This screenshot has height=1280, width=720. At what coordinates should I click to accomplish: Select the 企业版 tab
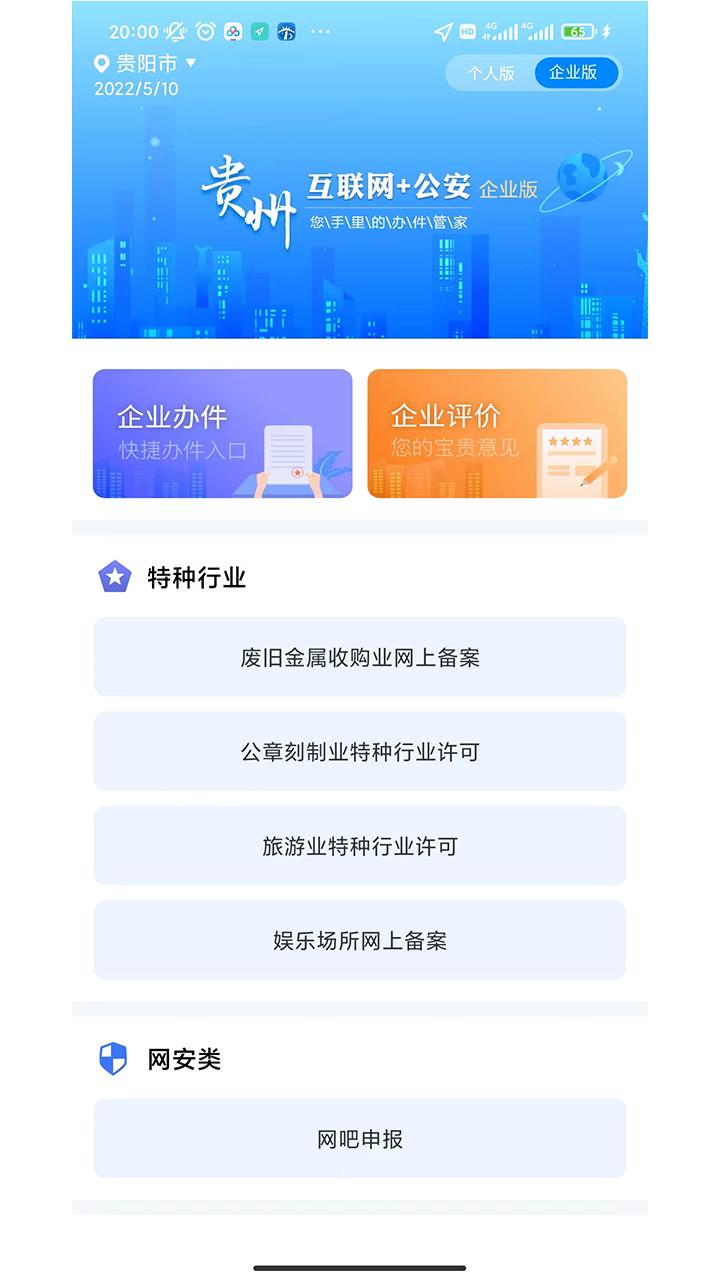574,72
